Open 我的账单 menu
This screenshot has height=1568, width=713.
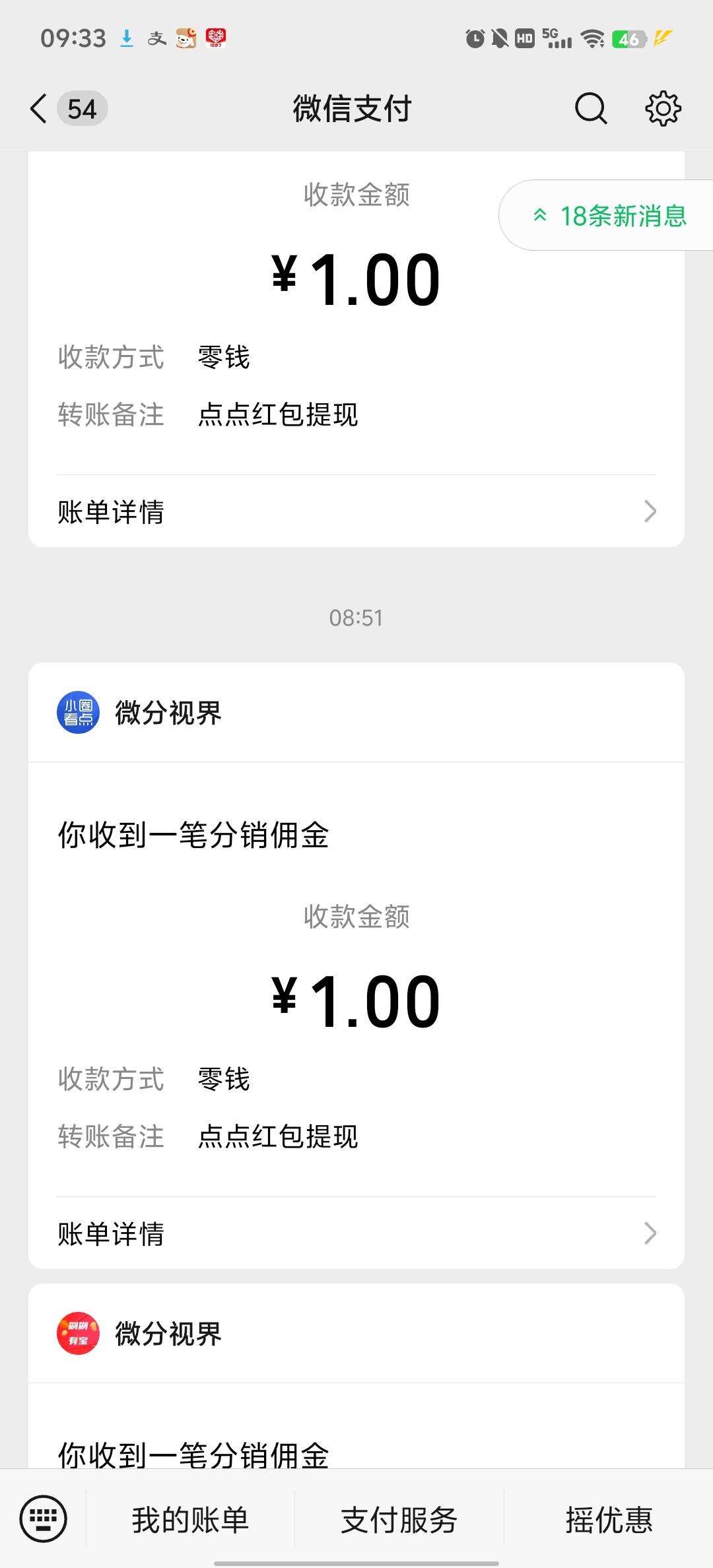pyautogui.click(x=190, y=1520)
